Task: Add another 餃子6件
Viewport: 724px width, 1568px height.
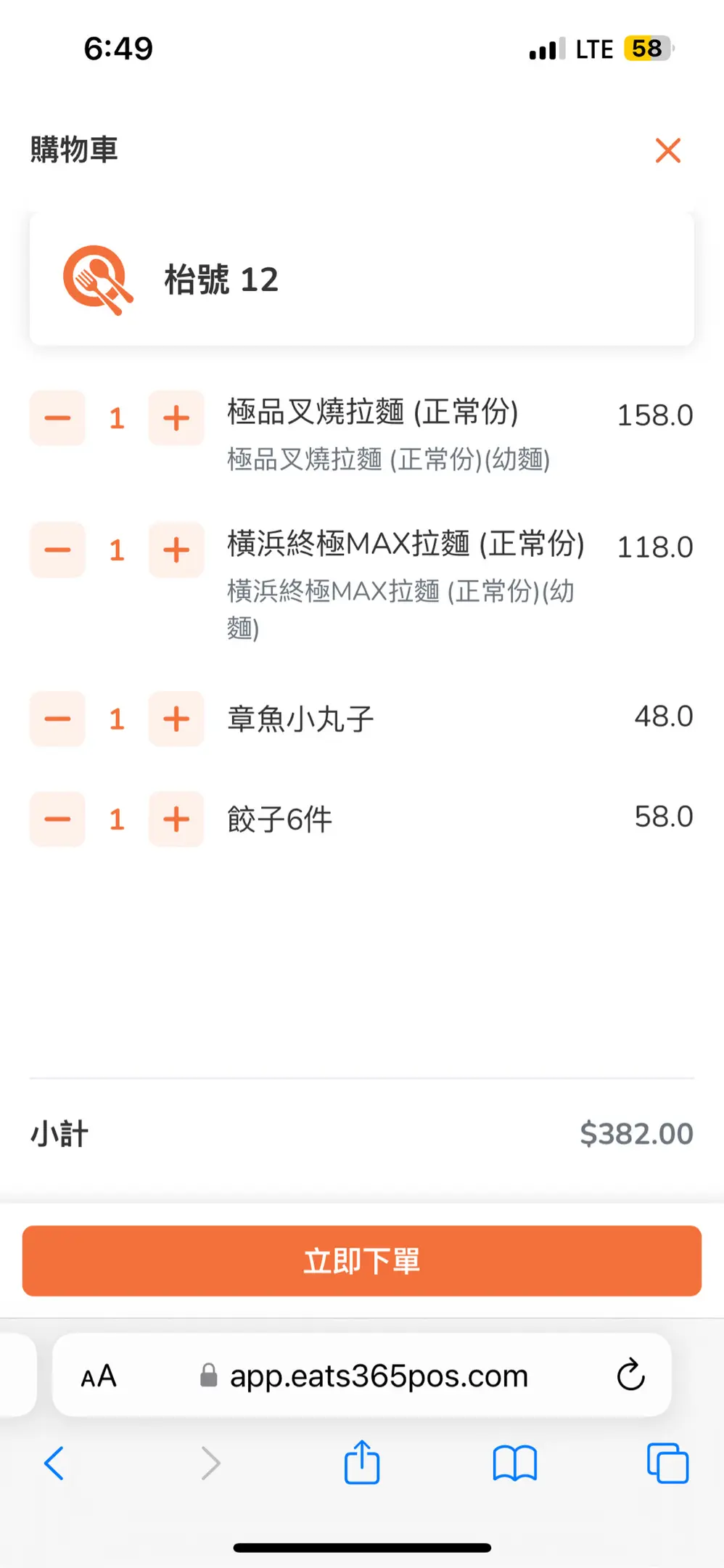Action: point(176,820)
